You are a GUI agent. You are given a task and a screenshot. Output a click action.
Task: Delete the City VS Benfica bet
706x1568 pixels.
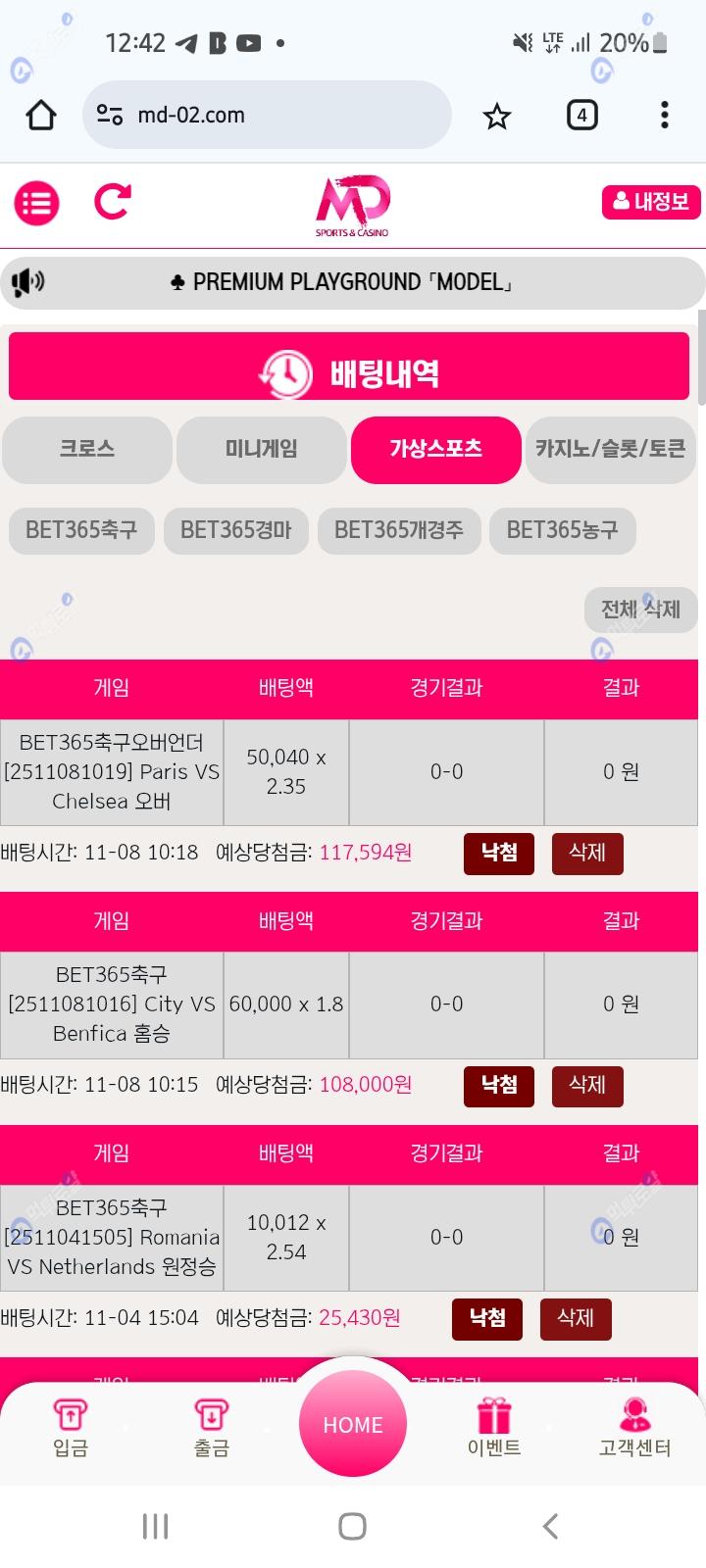pyautogui.click(x=587, y=1085)
